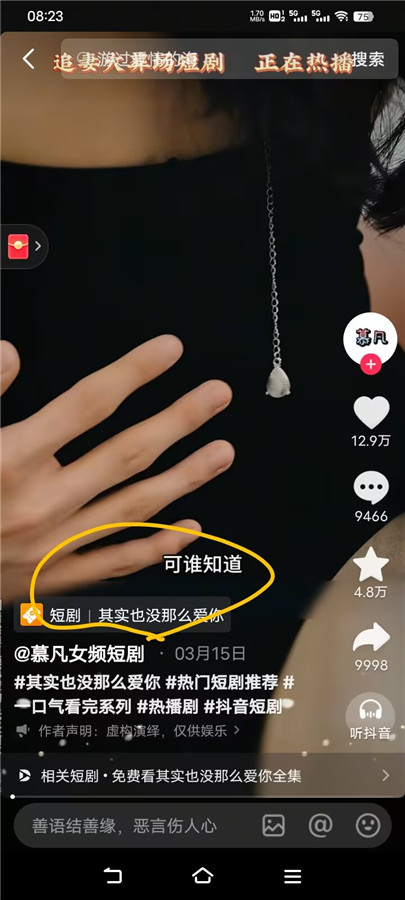The height and width of the screenshot is (900, 405).
Task: Follow the creator with the plus badge
Action: pyautogui.click(x=371, y=364)
